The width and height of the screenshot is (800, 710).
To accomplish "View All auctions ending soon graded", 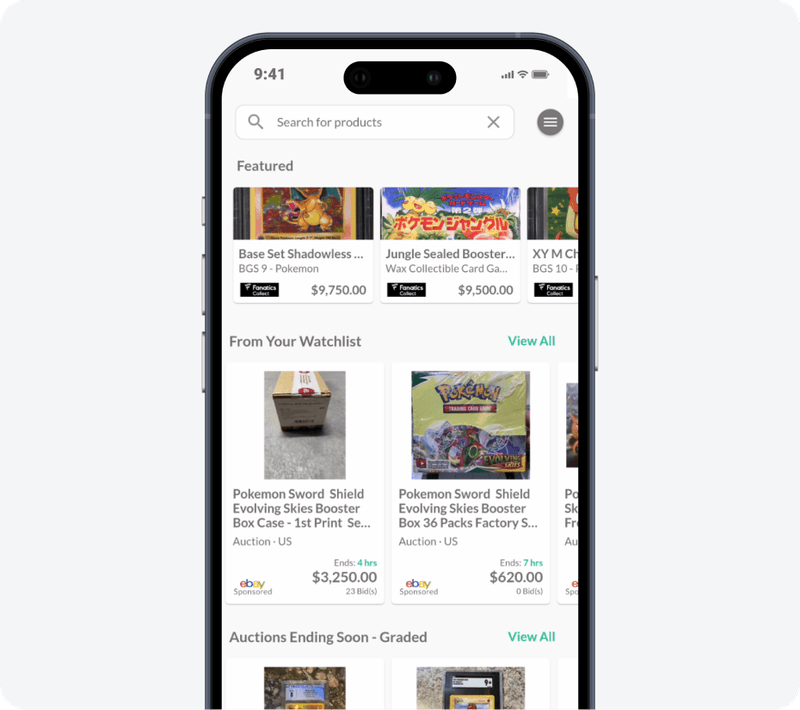I will pos(531,637).
